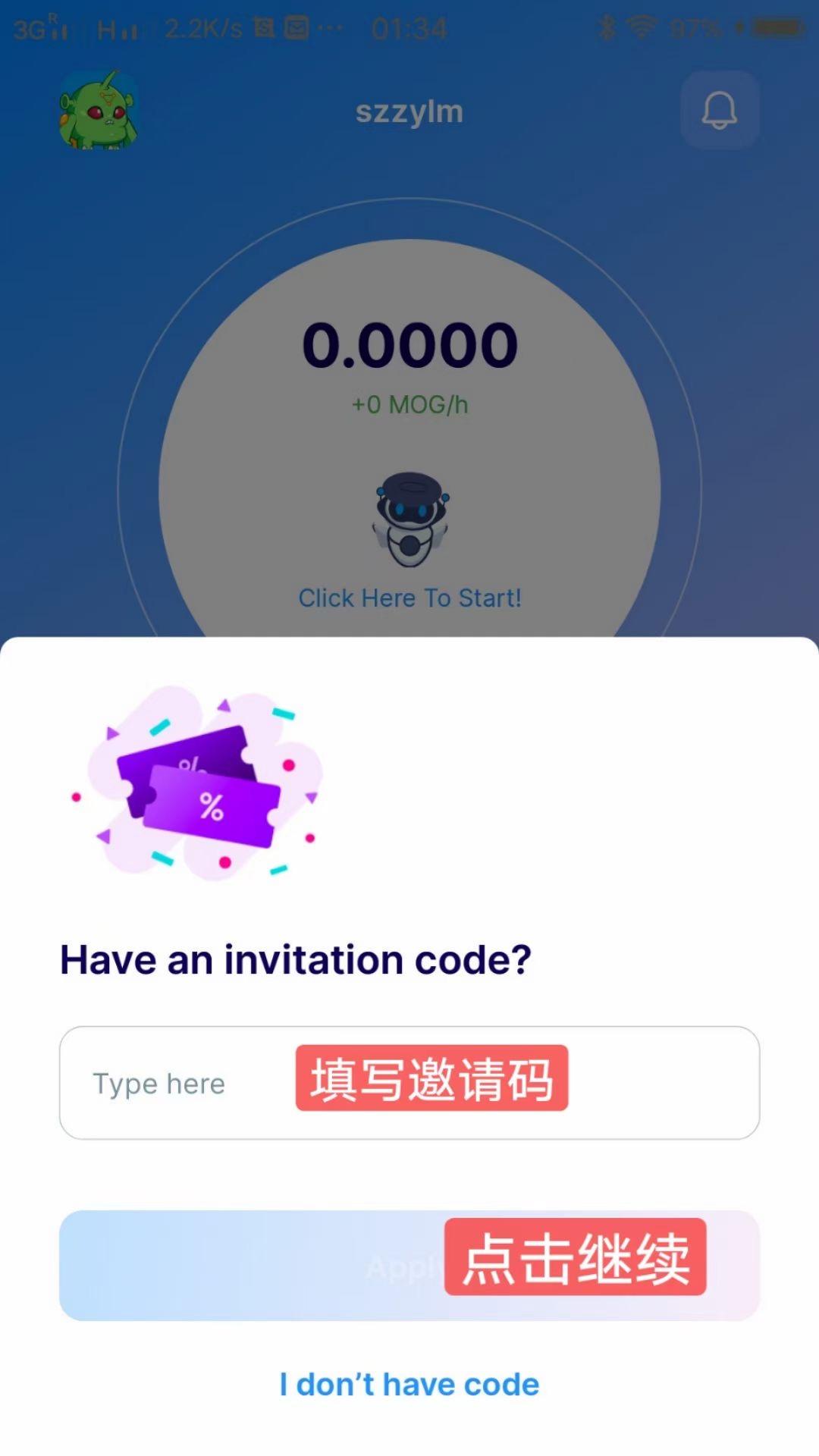The image size is (819, 1456).
Task: Open the notifications bell
Action: [720, 111]
